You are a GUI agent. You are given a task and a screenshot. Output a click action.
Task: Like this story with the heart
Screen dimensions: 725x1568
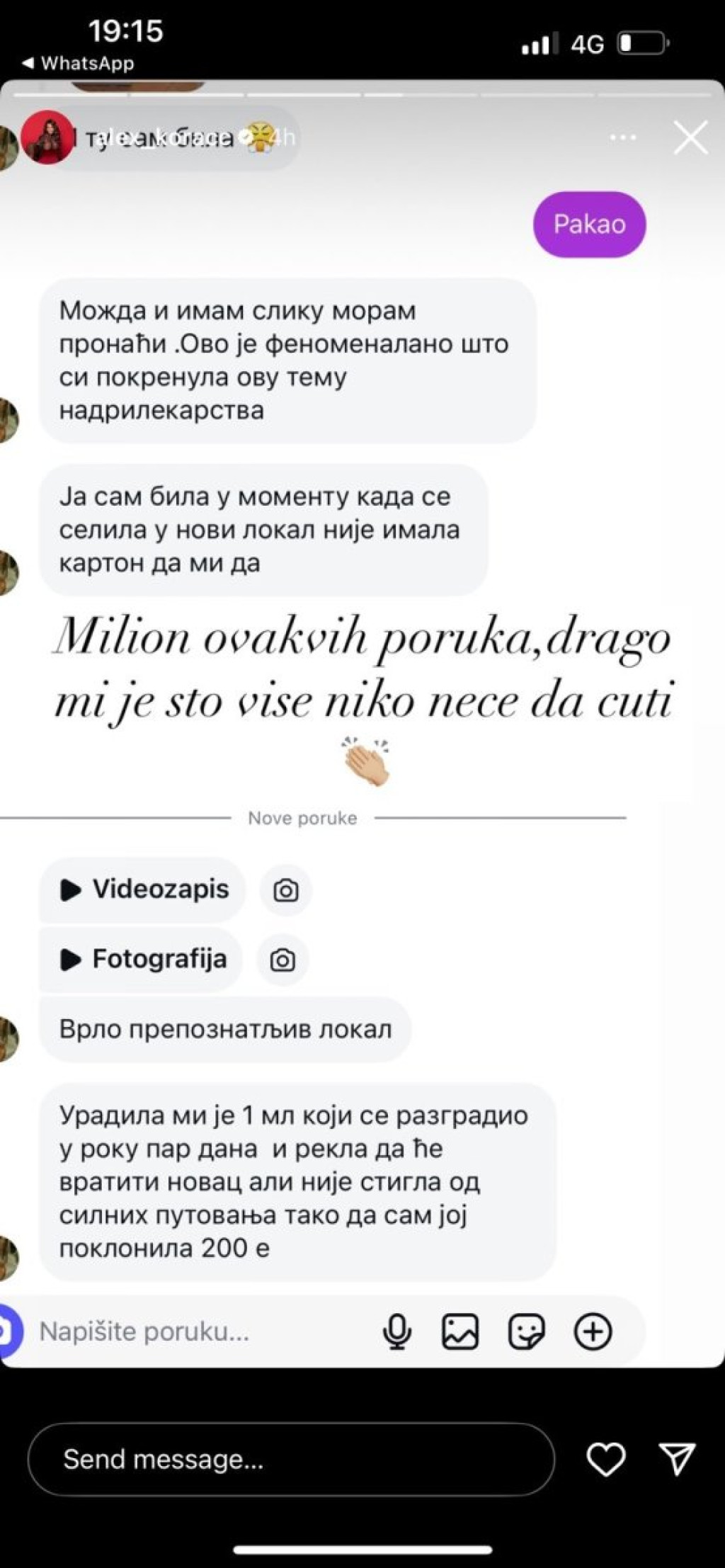pyautogui.click(x=606, y=1459)
